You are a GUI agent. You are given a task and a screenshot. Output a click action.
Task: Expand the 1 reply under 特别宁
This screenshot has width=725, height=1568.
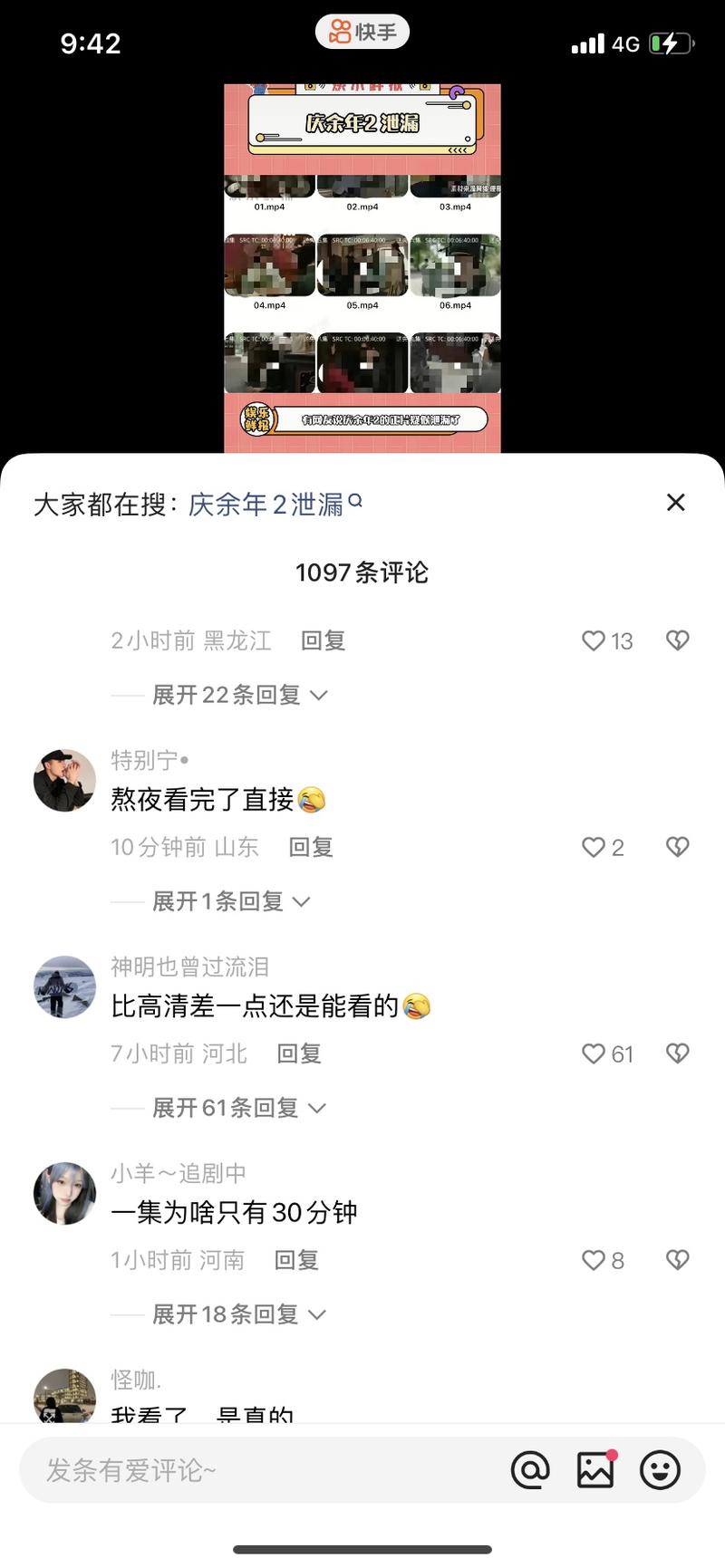(231, 901)
